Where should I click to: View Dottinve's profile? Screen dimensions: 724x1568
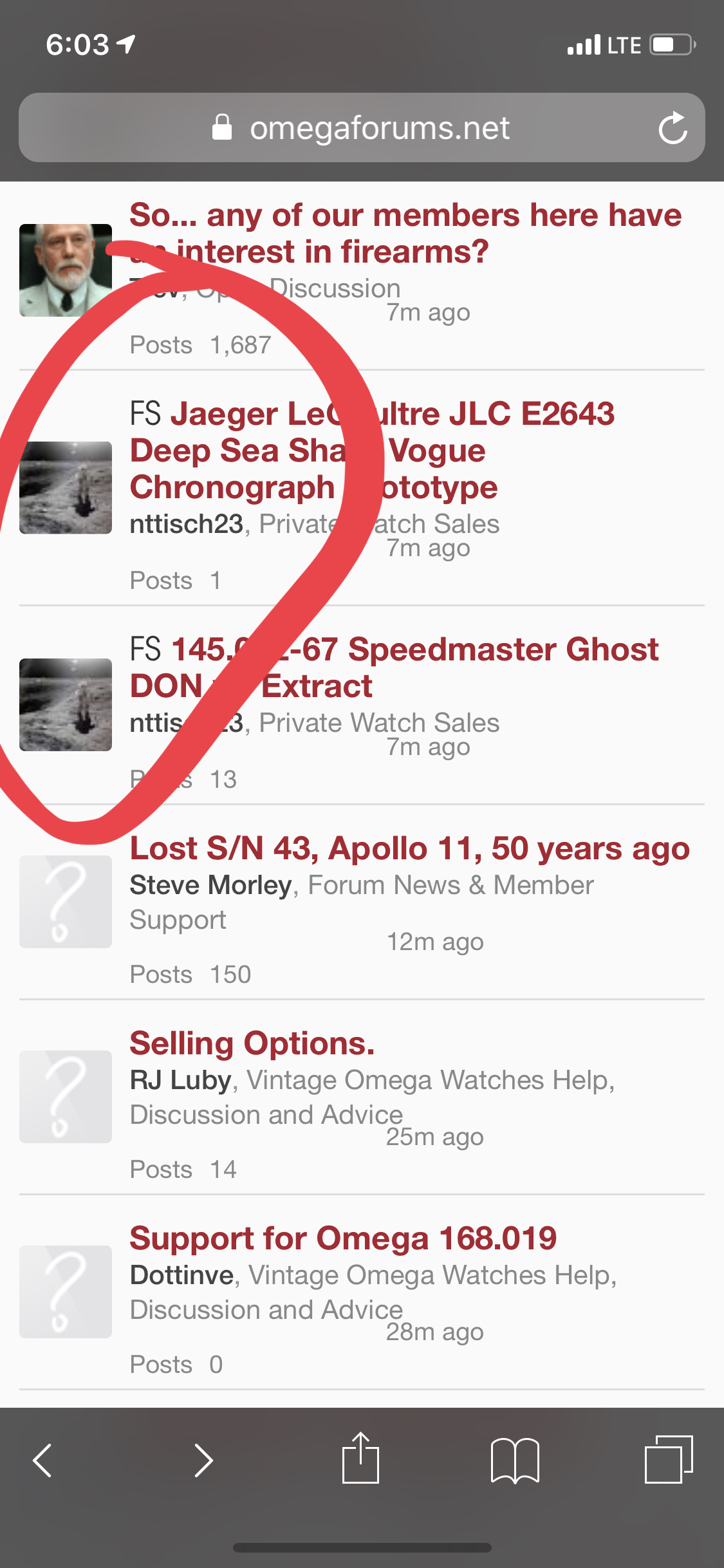(181, 1276)
